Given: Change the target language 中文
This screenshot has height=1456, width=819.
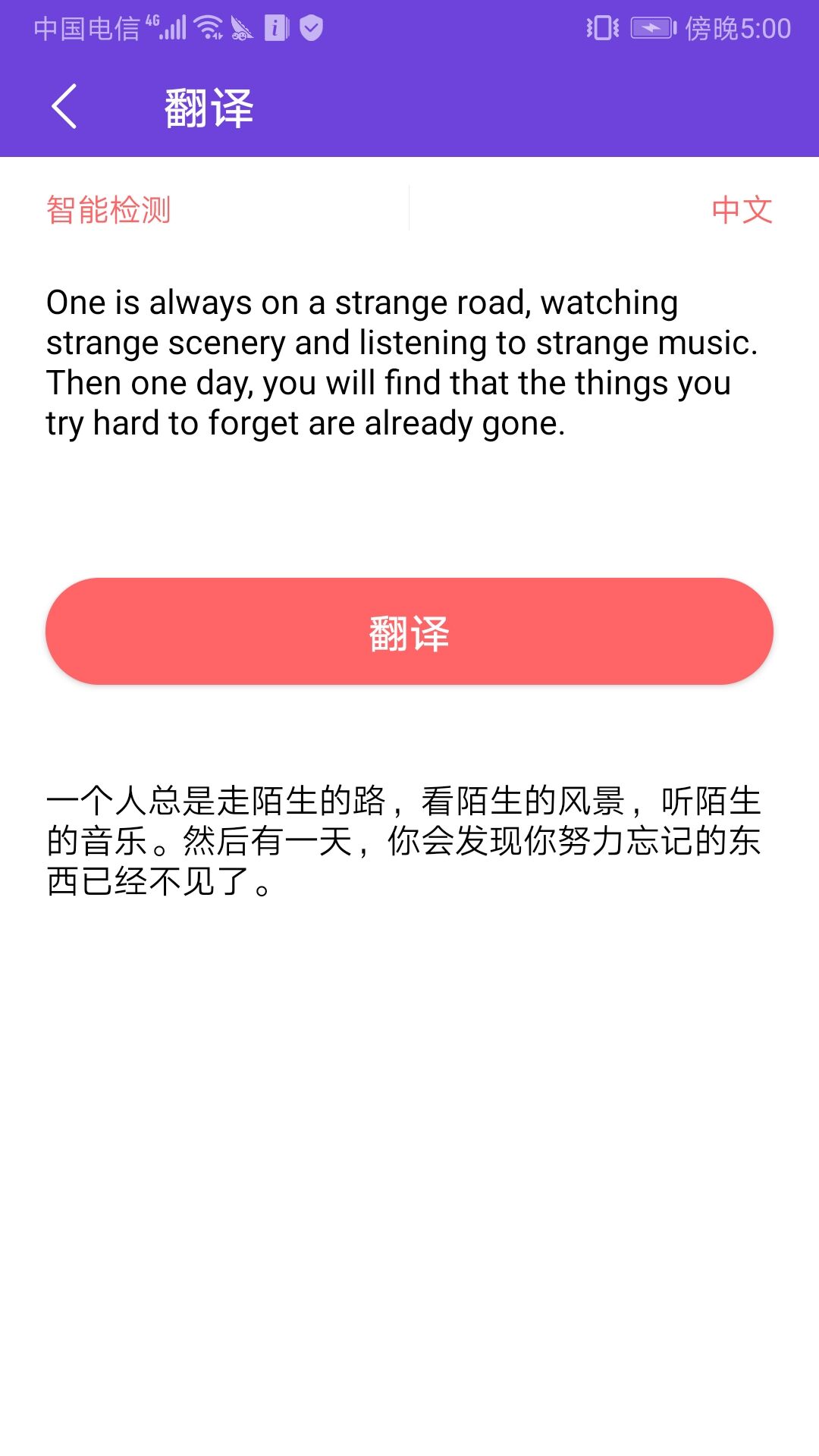Looking at the screenshot, I should click(x=741, y=209).
